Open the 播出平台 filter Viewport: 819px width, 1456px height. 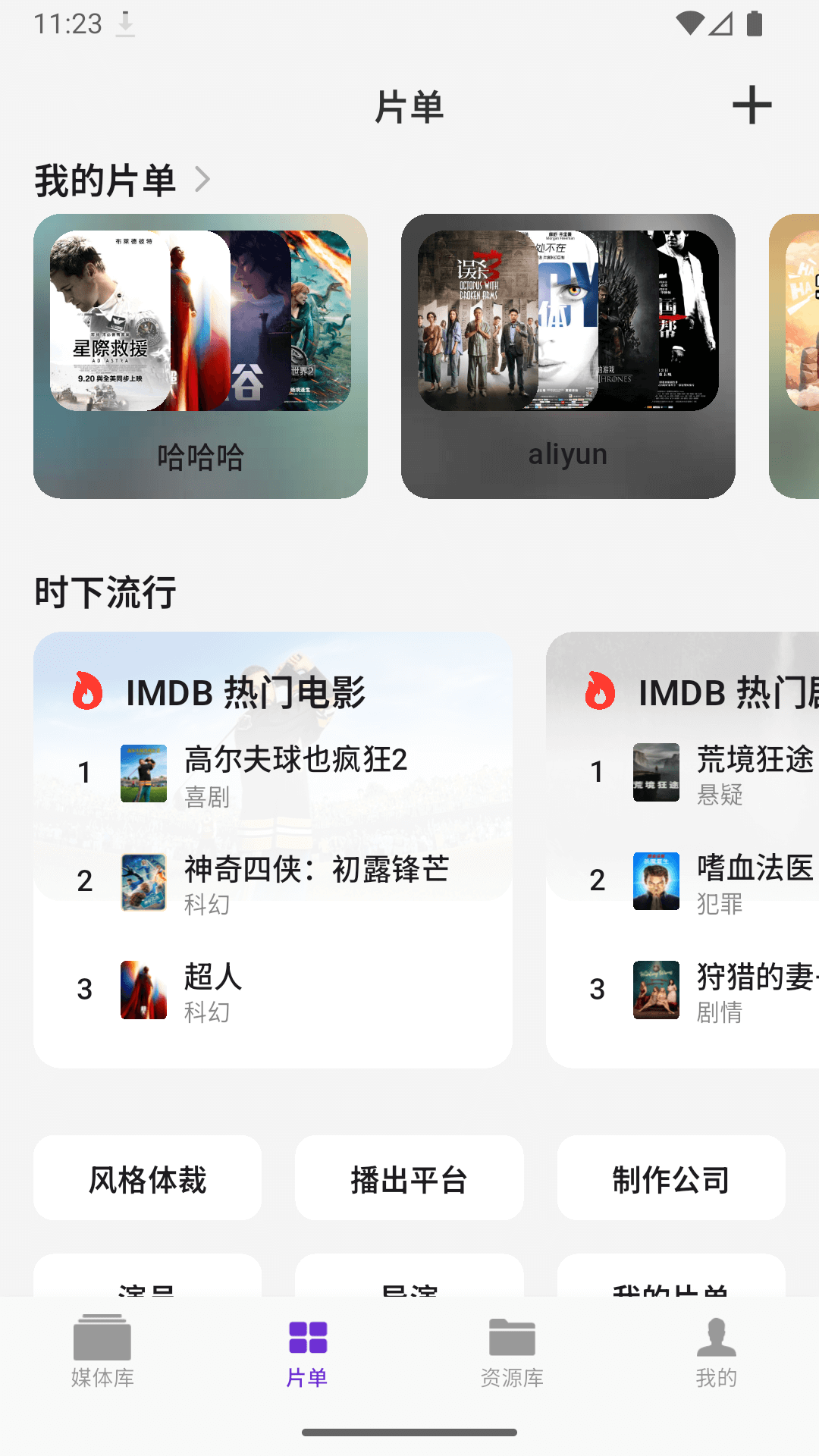click(x=409, y=1178)
